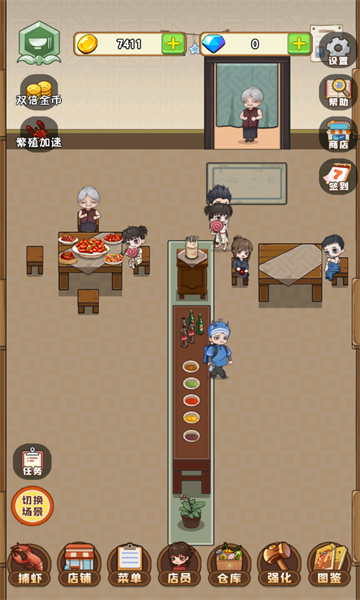Open the 任务 task list

pos(32,461)
